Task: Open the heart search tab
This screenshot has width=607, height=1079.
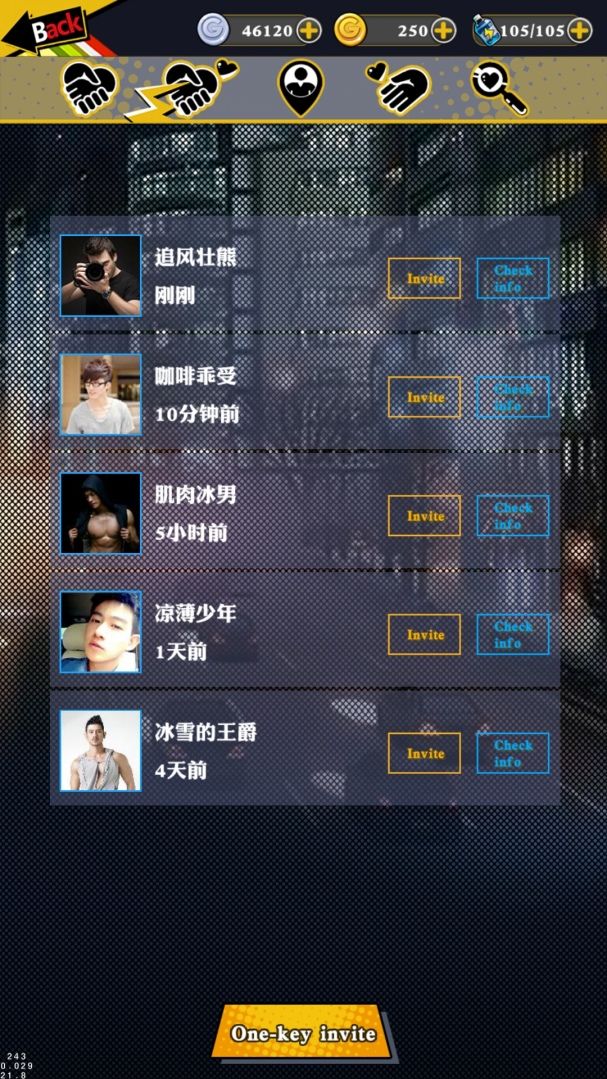Action: pyautogui.click(x=499, y=88)
